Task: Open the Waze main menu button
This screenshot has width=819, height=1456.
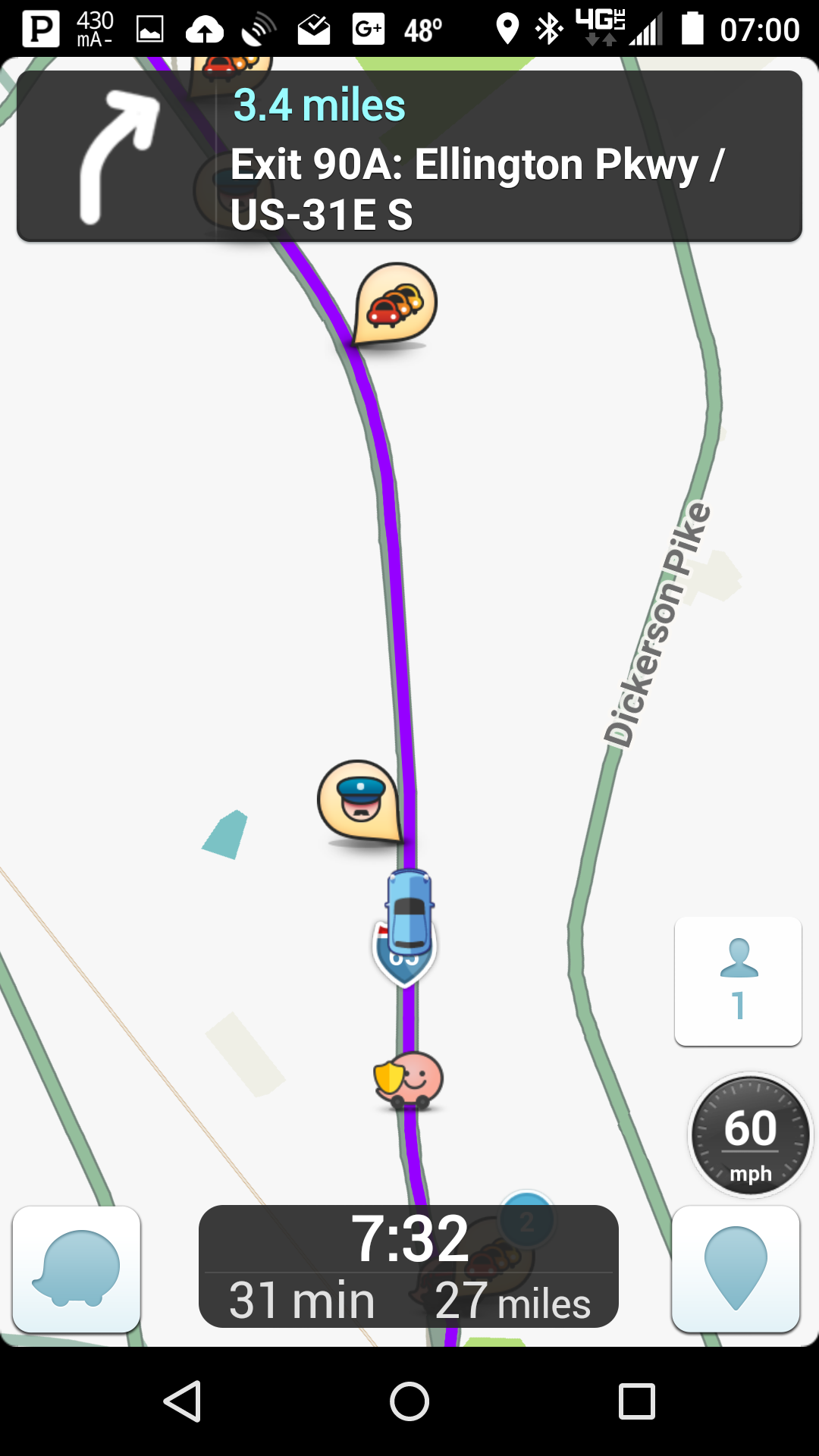Action: [x=77, y=1269]
